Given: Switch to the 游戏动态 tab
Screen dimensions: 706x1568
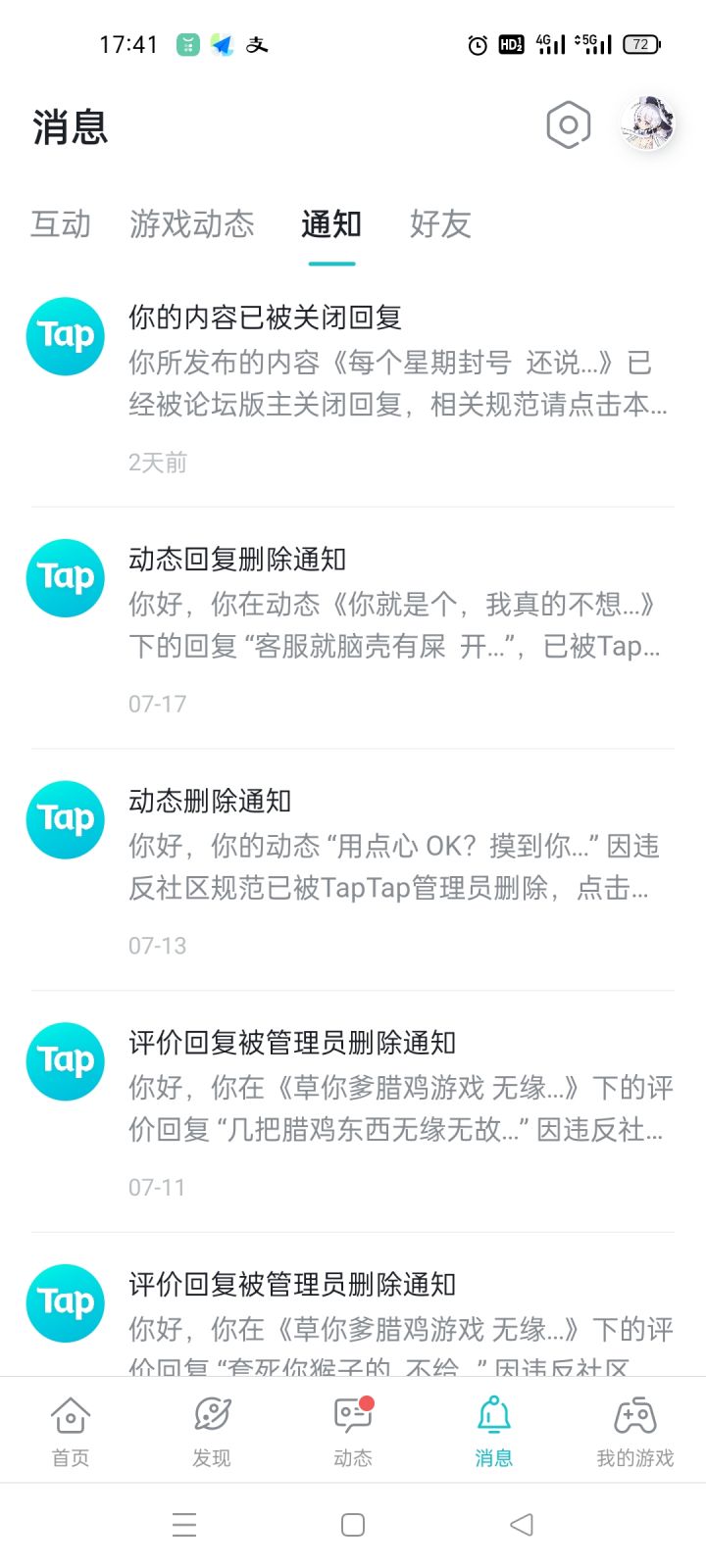Looking at the screenshot, I should tap(192, 224).
